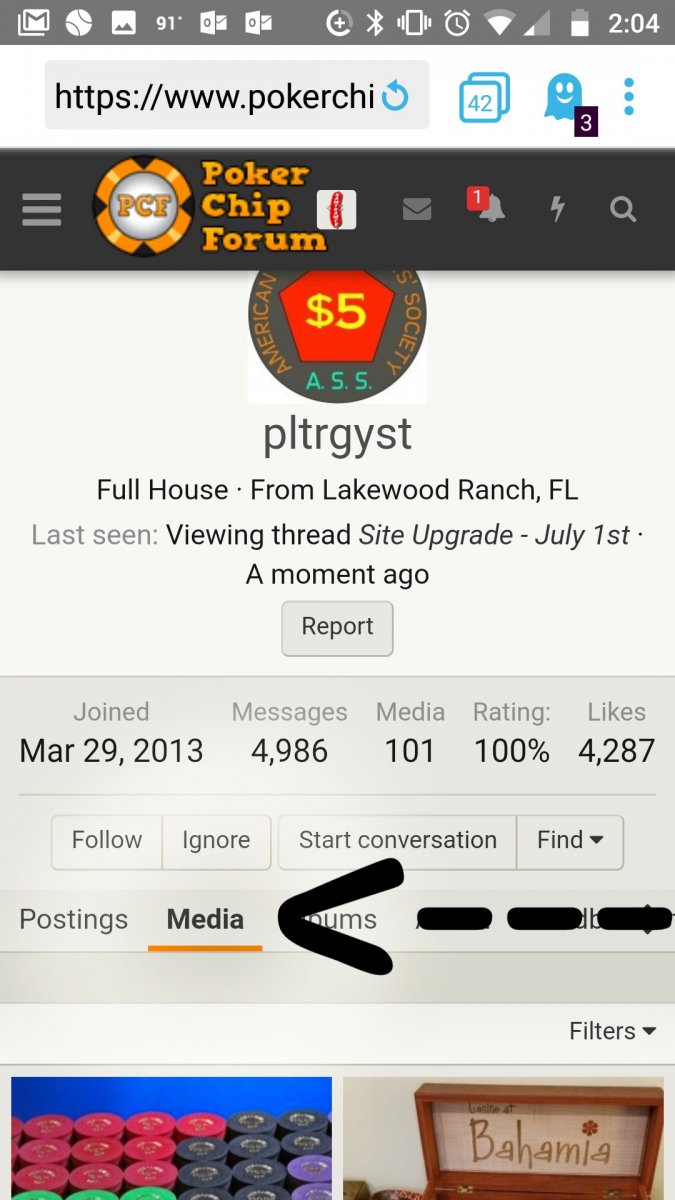Open the Bahamia chip box media item
This screenshot has height=1200, width=675.
503,1138
